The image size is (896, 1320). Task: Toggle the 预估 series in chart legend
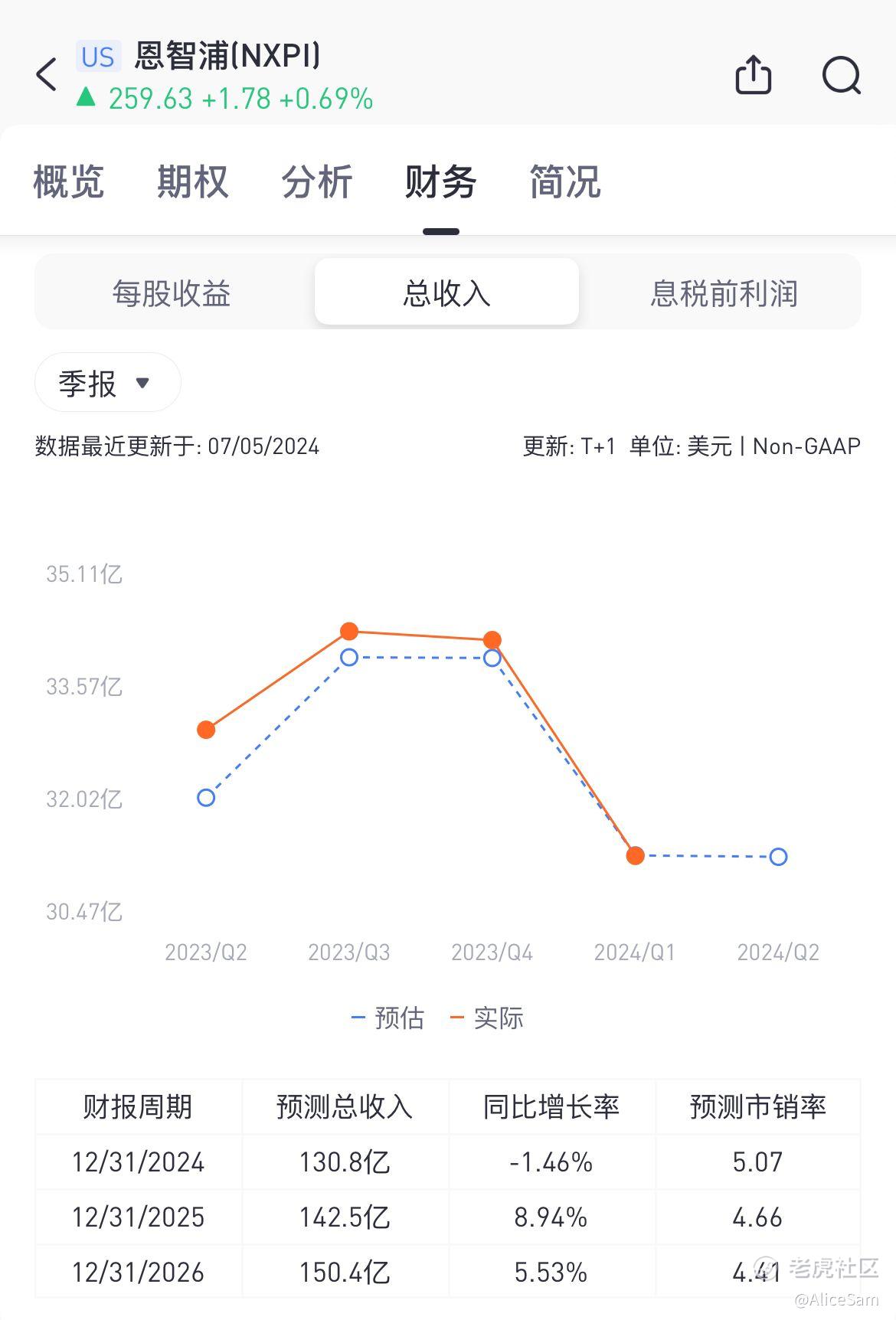[388, 1018]
